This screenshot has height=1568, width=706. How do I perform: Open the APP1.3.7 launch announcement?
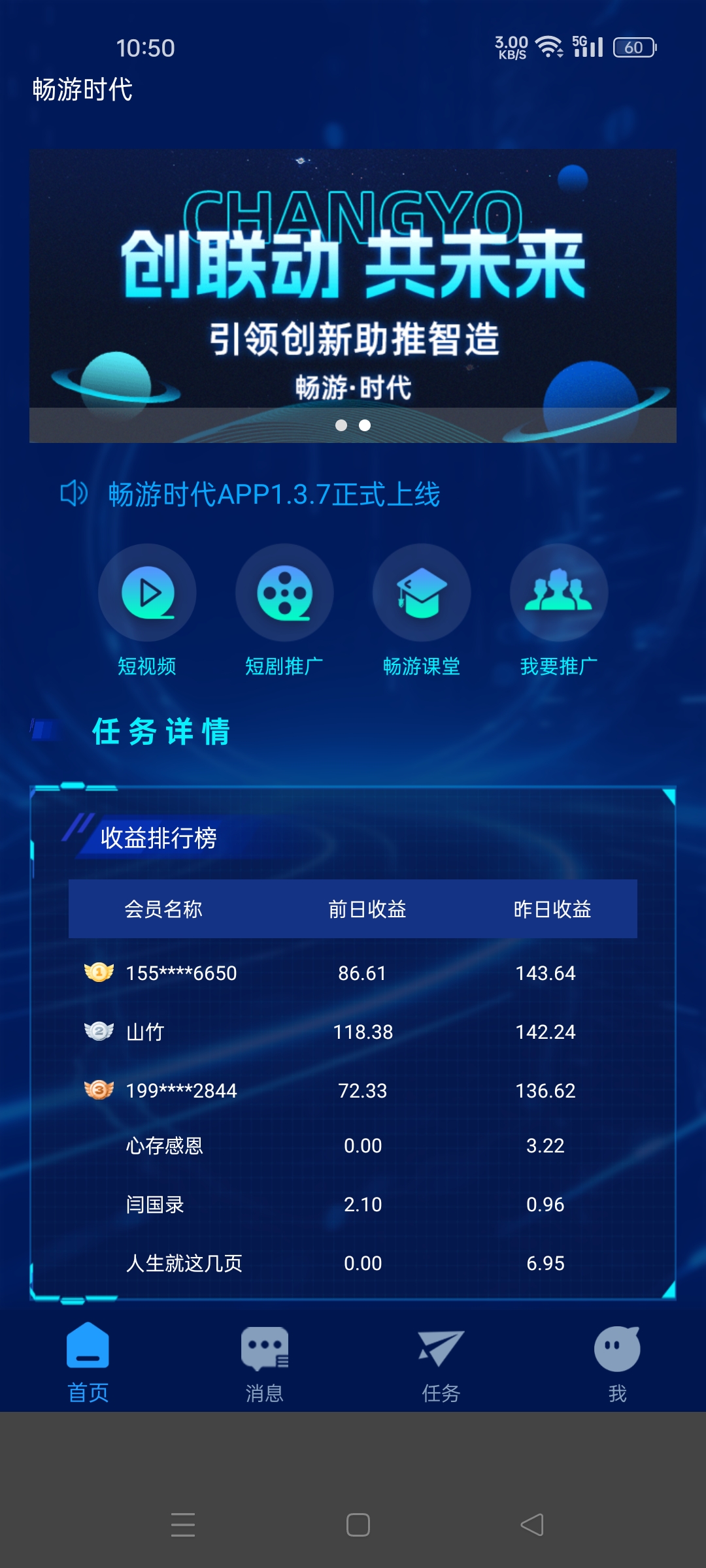point(275,495)
